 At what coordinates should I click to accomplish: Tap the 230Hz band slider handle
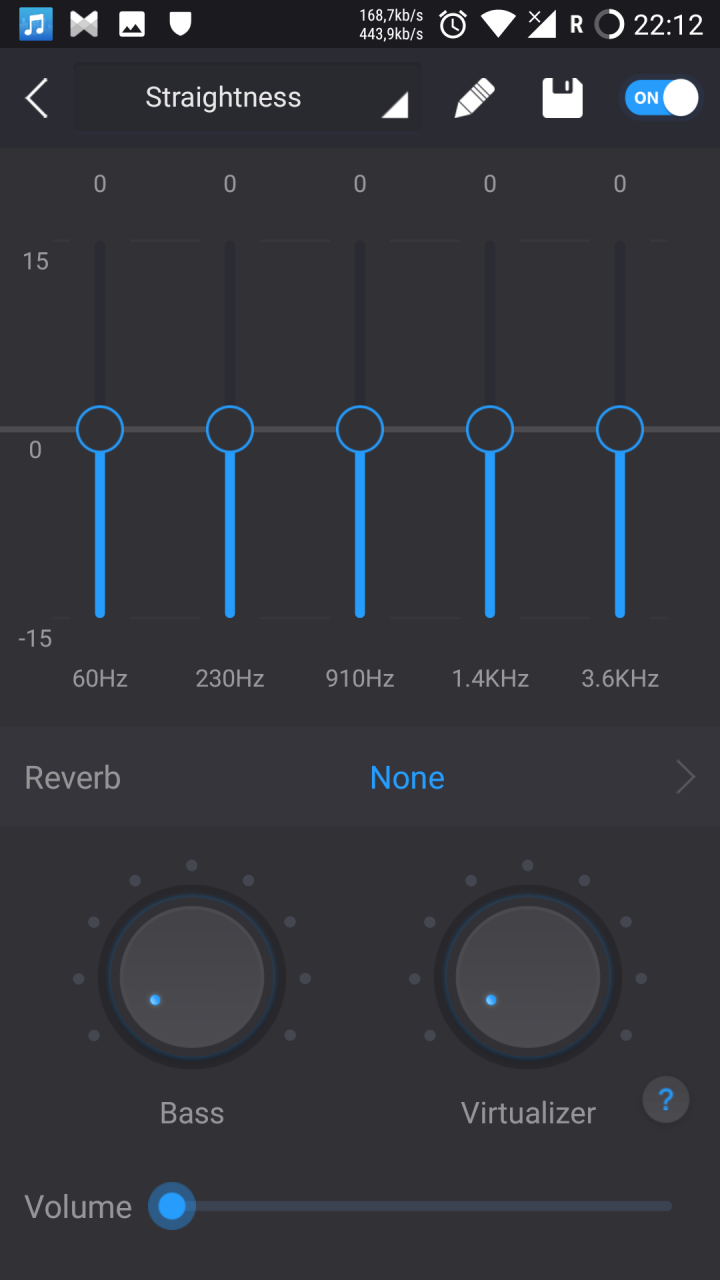click(x=230, y=430)
